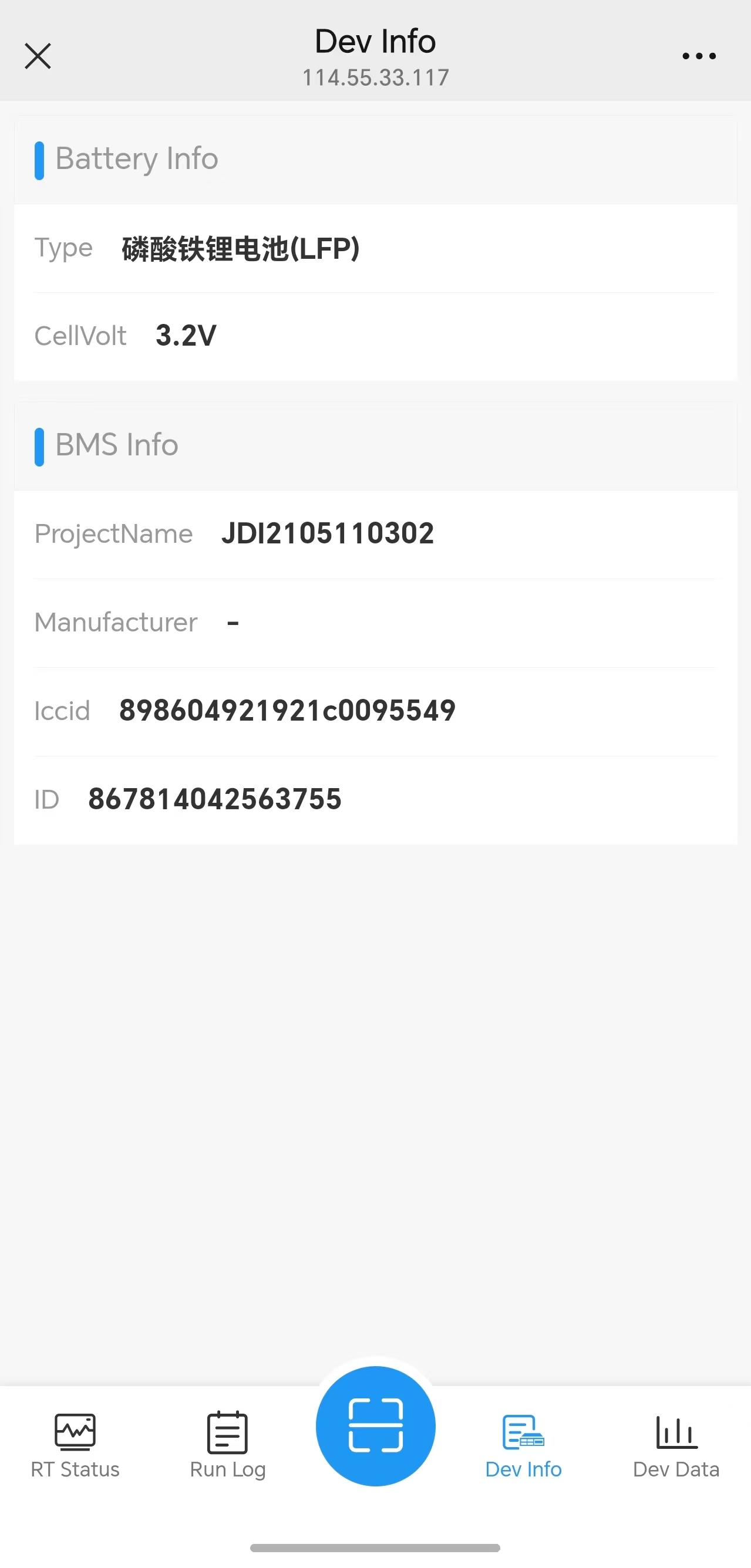Select the Iccid value field
The image size is (751, 1568).
(287, 710)
